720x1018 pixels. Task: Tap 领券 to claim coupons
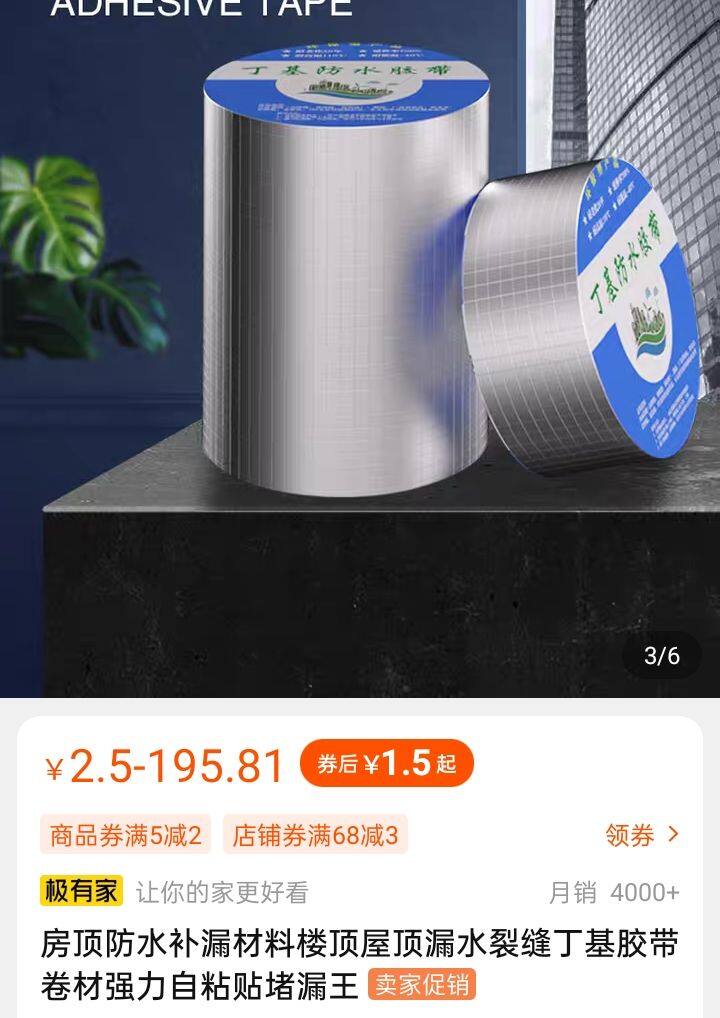click(642, 835)
